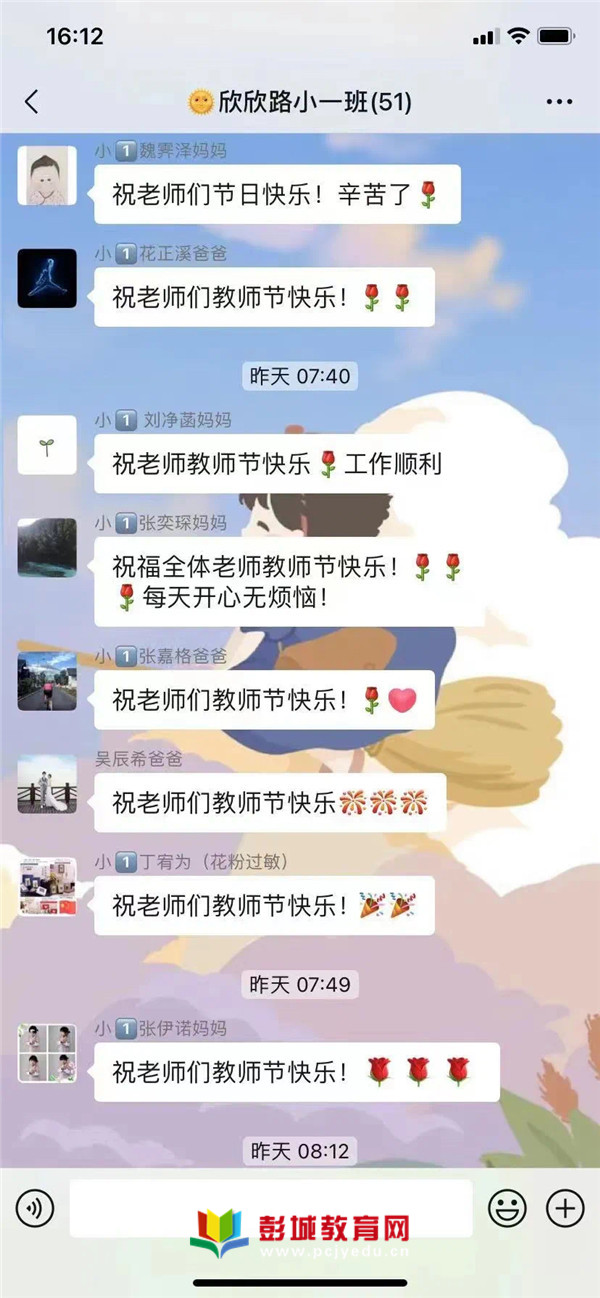View 张伊诺妈妈's profile avatar
Screen dimensions: 600x1298
point(47,1053)
